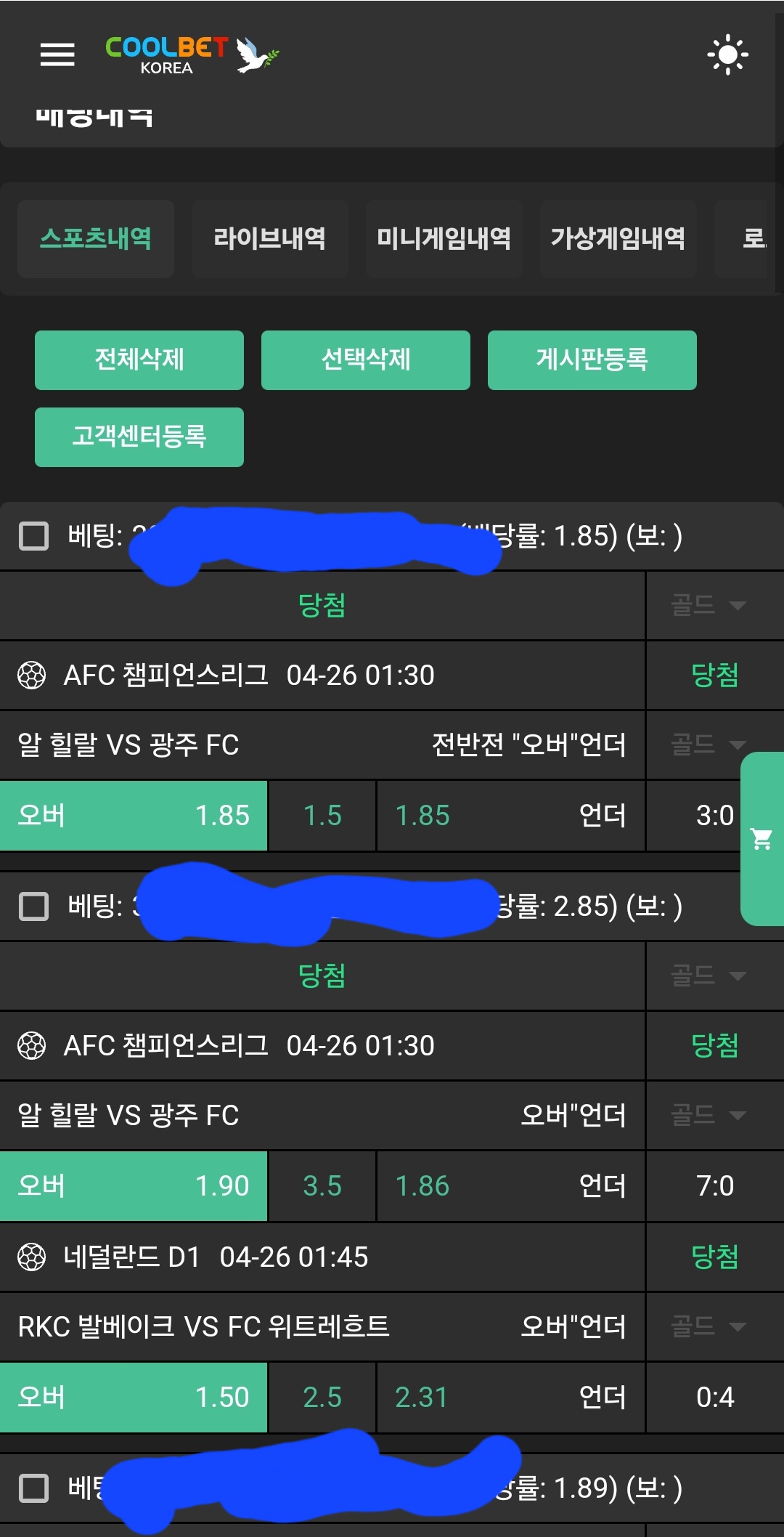Open the hamburger menu
The image size is (784, 1537).
pos(57,54)
